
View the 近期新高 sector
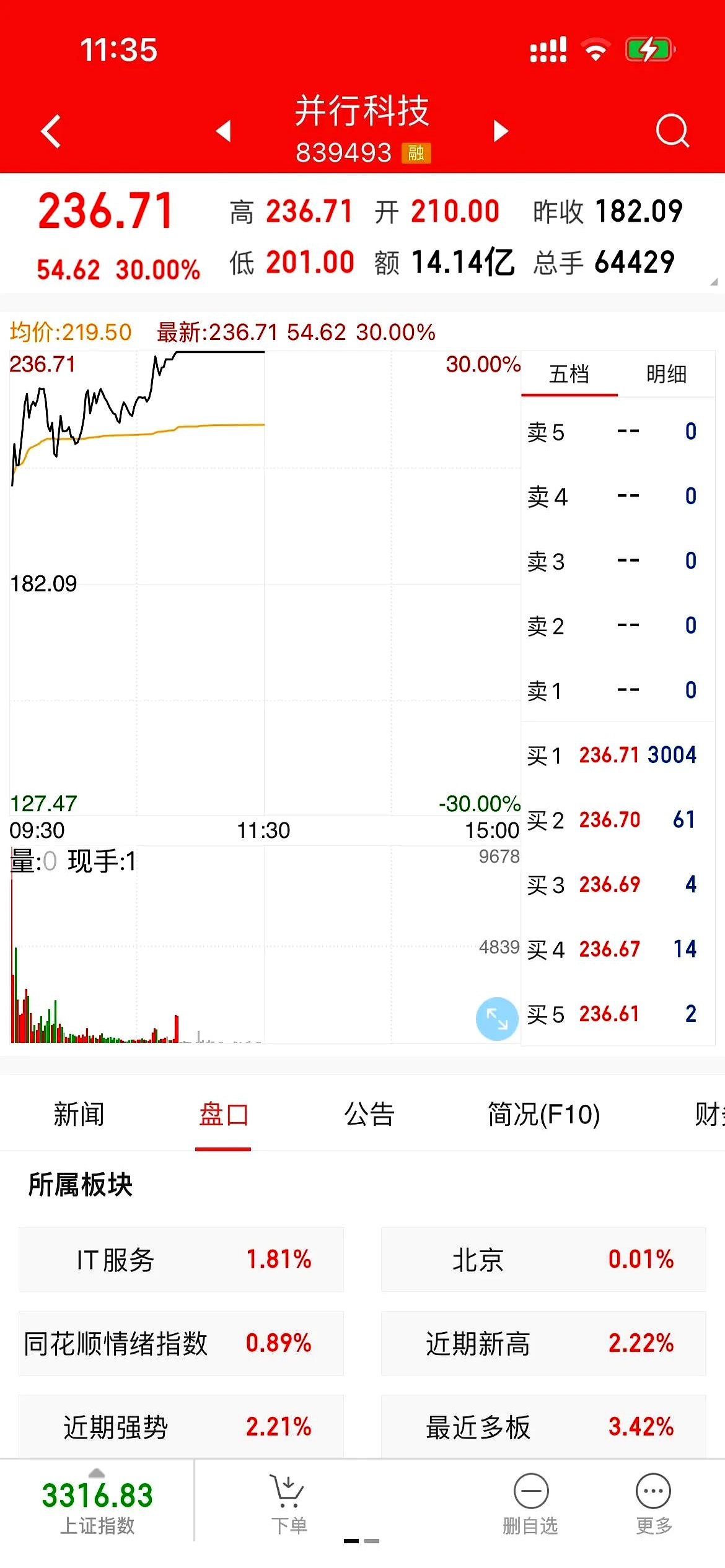point(542,1344)
